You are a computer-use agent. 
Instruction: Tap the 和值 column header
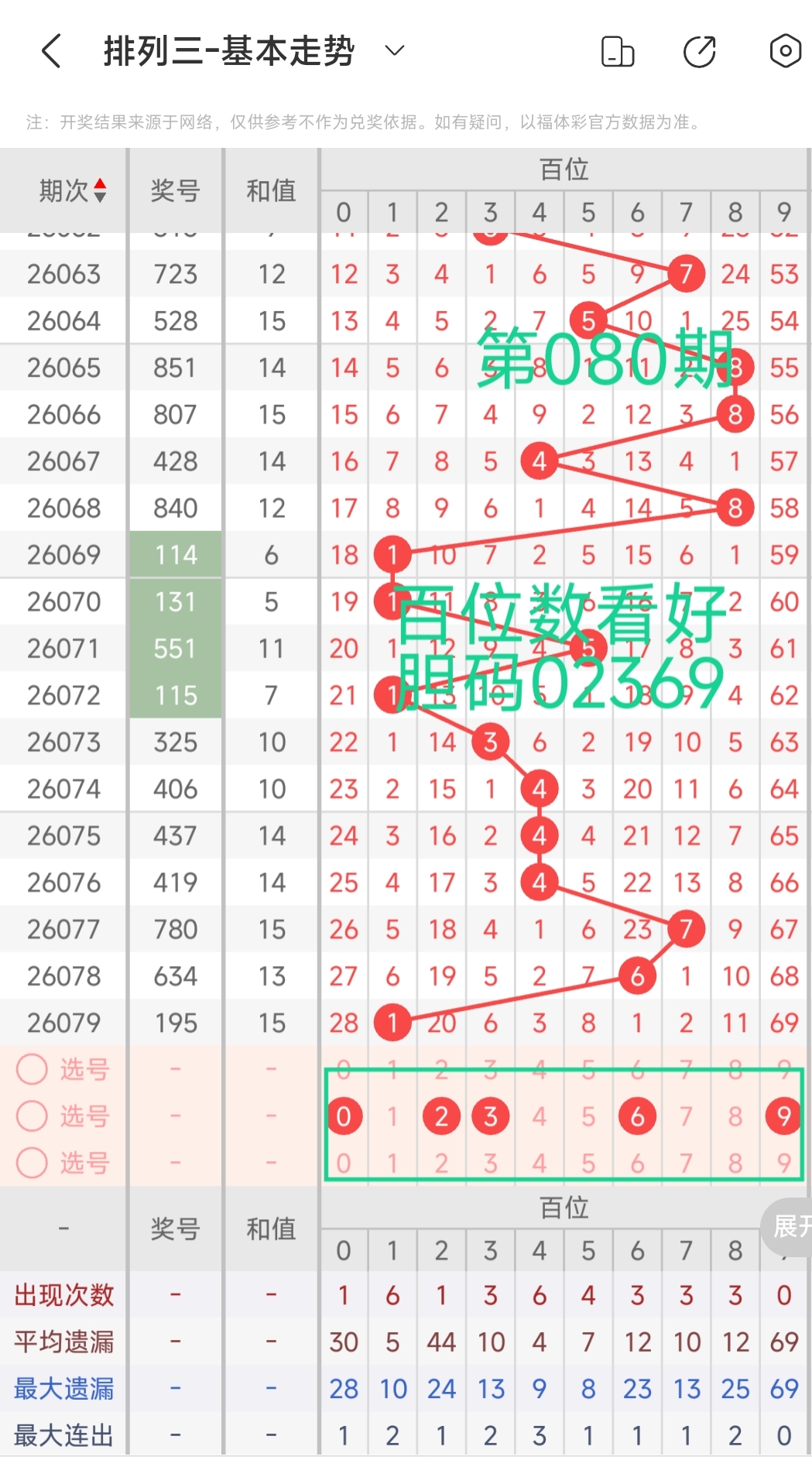pos(271,190)
